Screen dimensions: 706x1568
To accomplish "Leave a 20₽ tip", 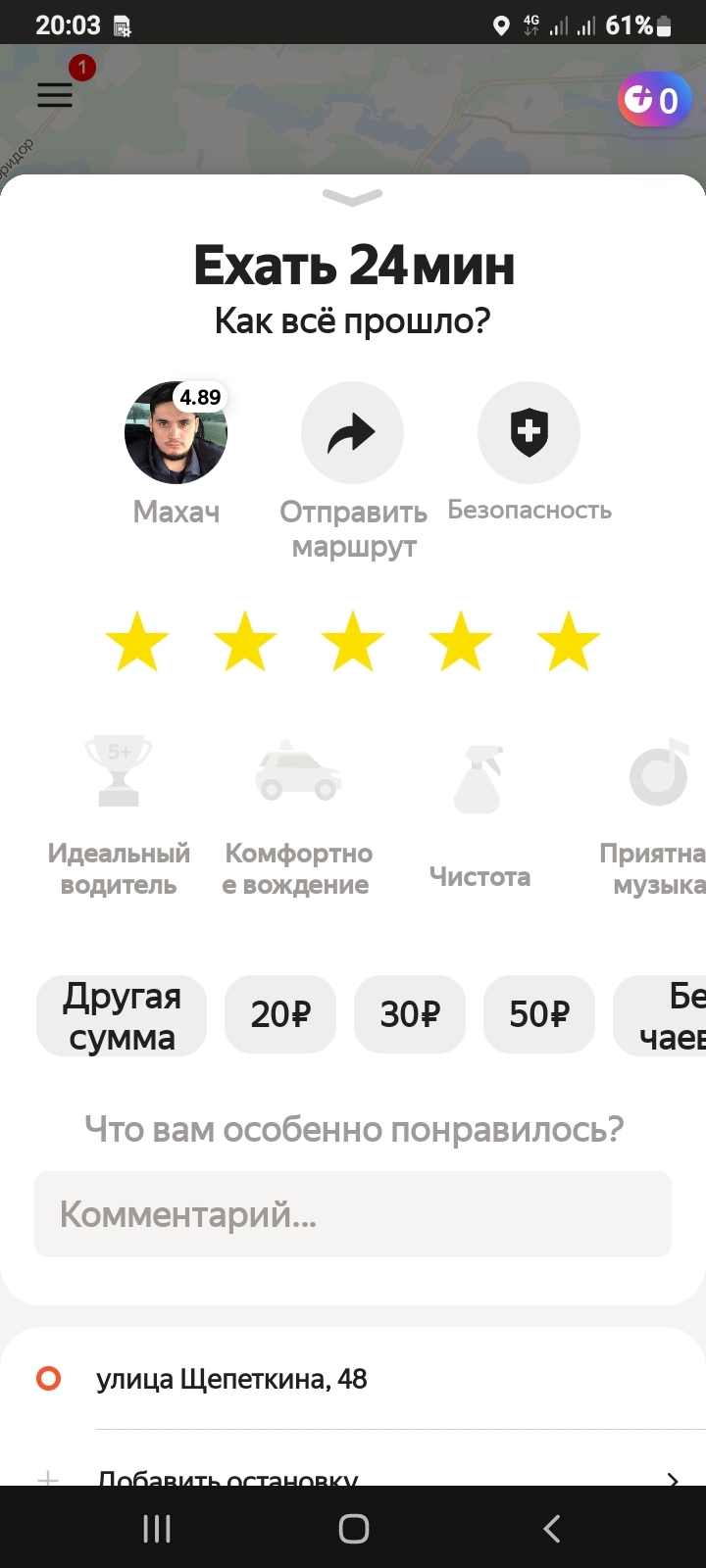I will point(280,1015).
